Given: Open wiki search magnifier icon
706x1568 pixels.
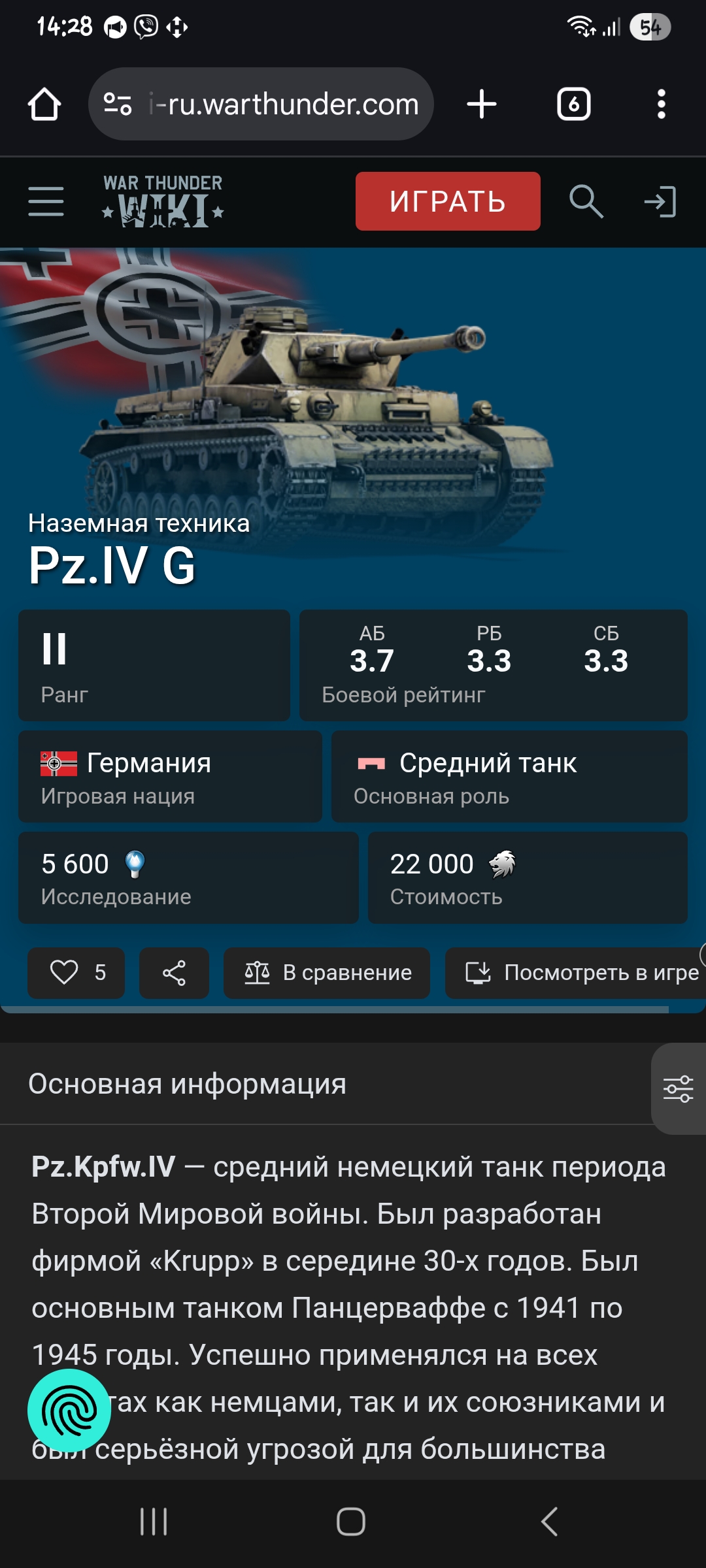Looking at the screenshot, I should [x=586, y=201].
